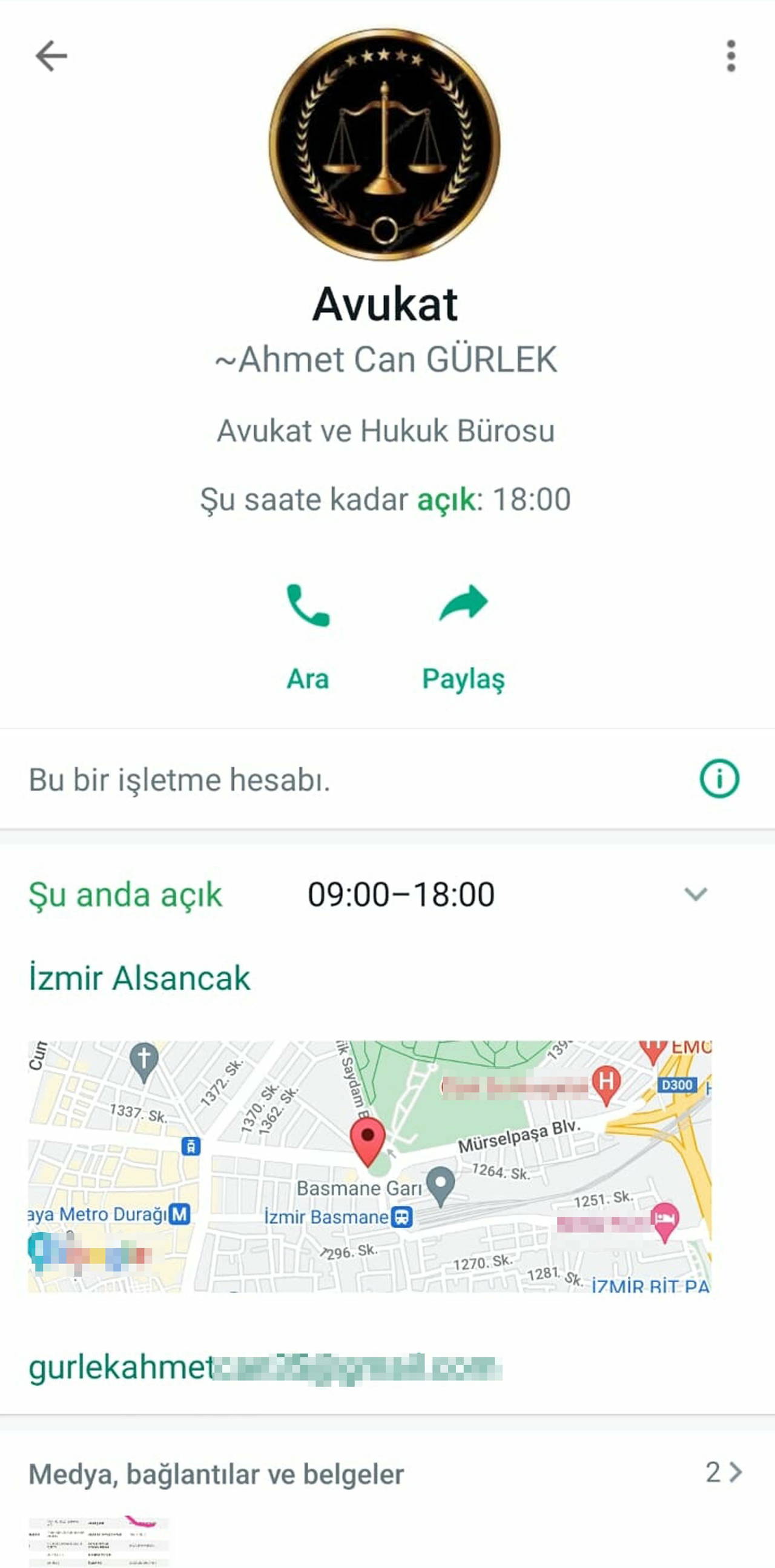
Task: Email the business via gurlekahmet address
Action: tap(265, 1368)
